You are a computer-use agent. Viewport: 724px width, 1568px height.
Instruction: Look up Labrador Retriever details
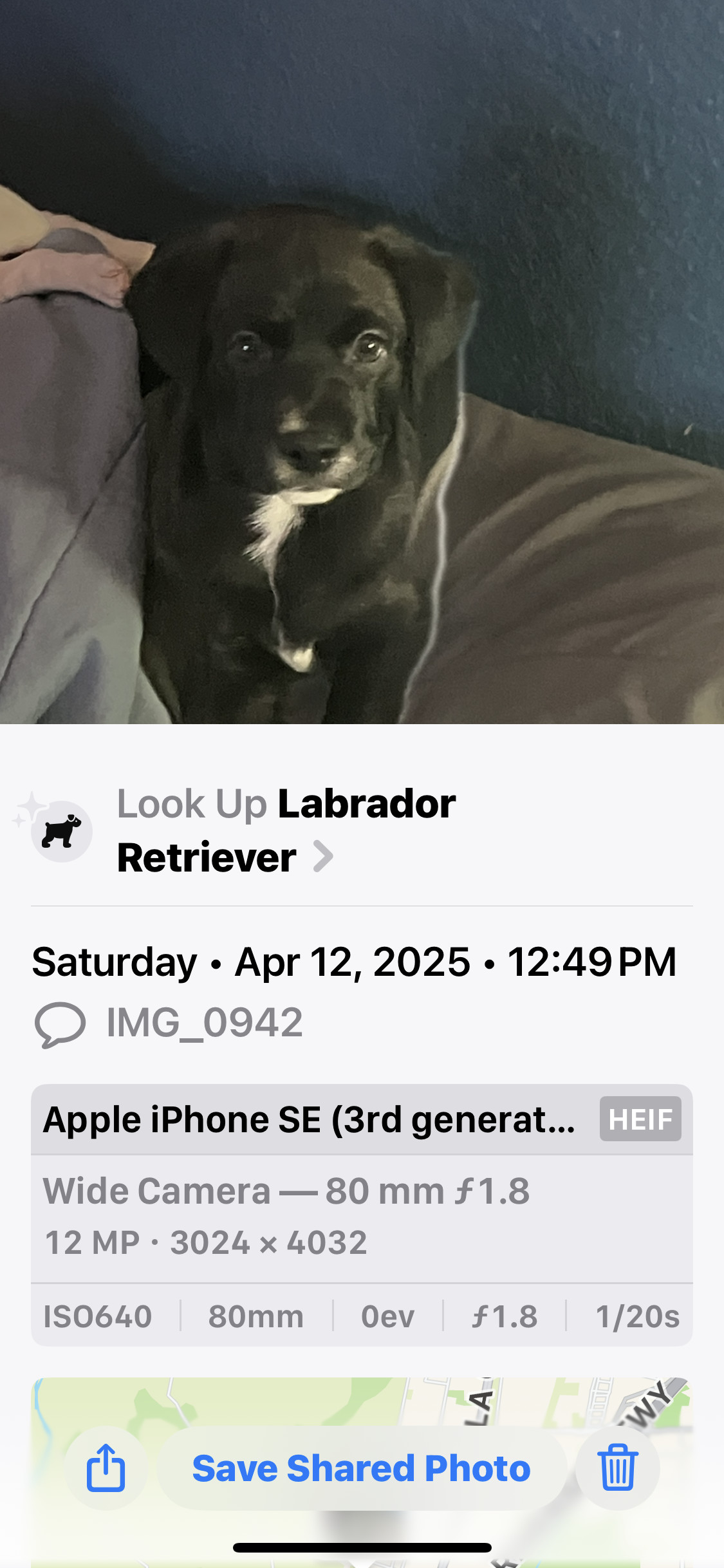coord(286,830)
